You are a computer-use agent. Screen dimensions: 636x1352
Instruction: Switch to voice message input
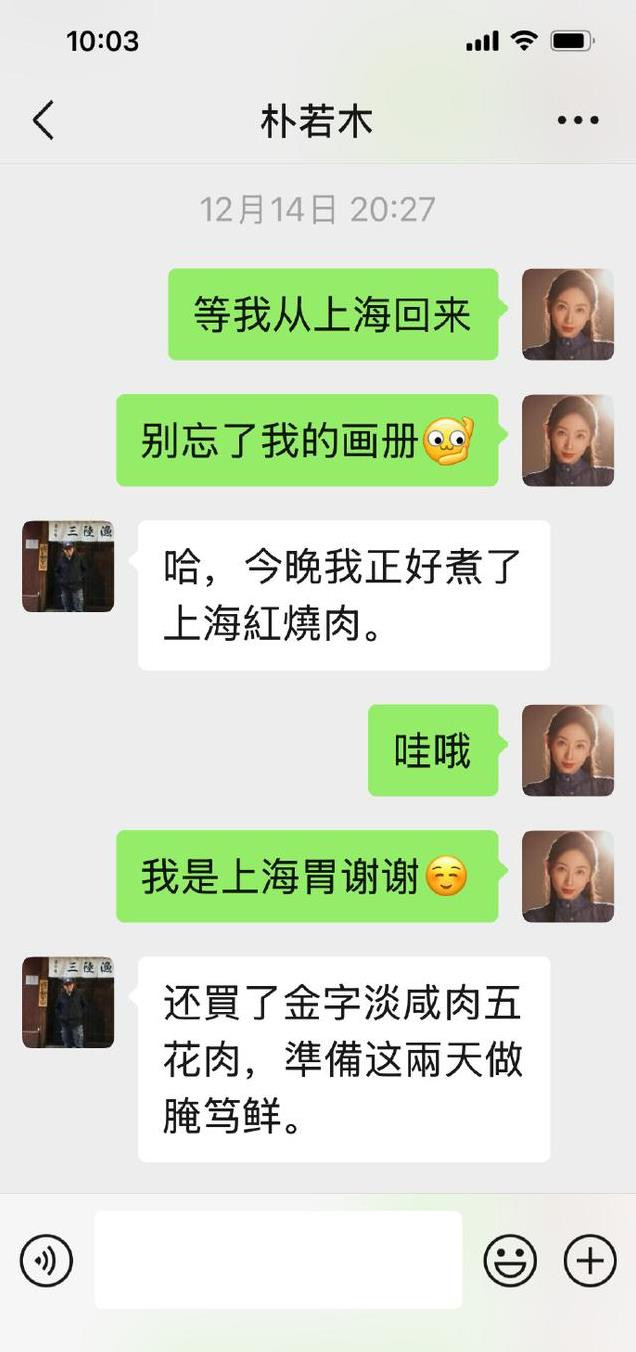[x=46, y=1260]
